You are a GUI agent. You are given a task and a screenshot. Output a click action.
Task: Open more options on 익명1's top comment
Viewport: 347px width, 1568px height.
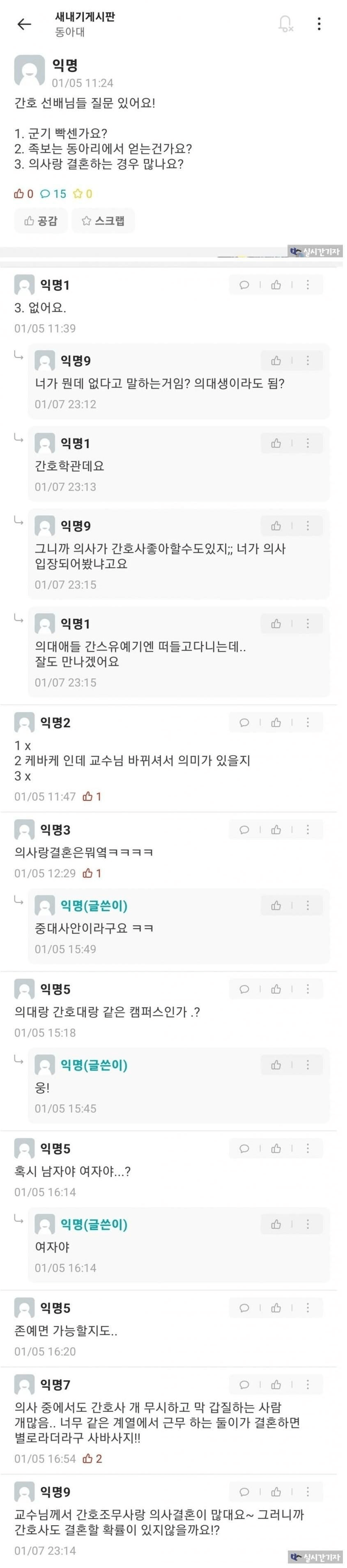pos(308,285)
